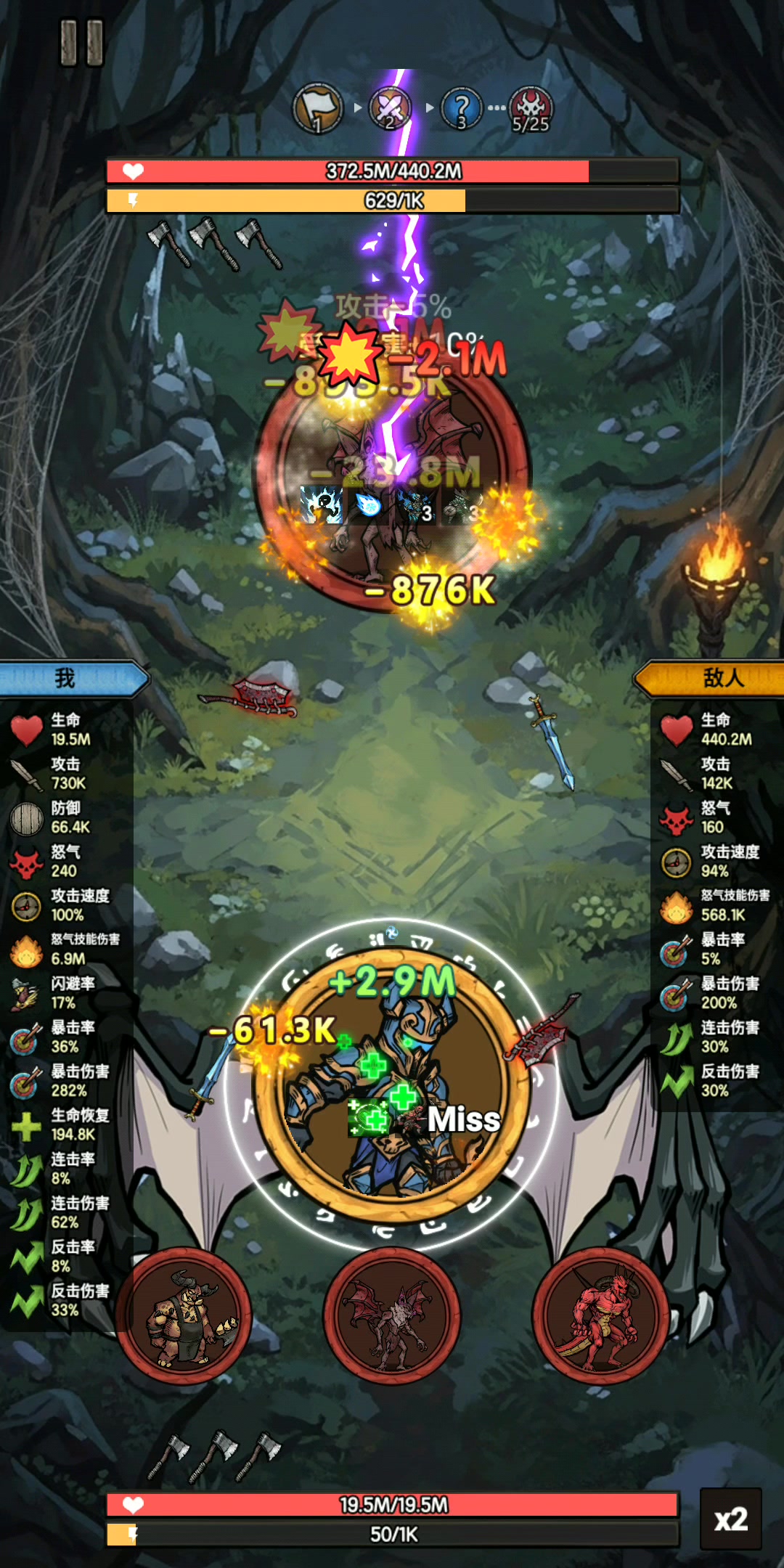Select the horned ogre monster portrait

point(184,1315)
